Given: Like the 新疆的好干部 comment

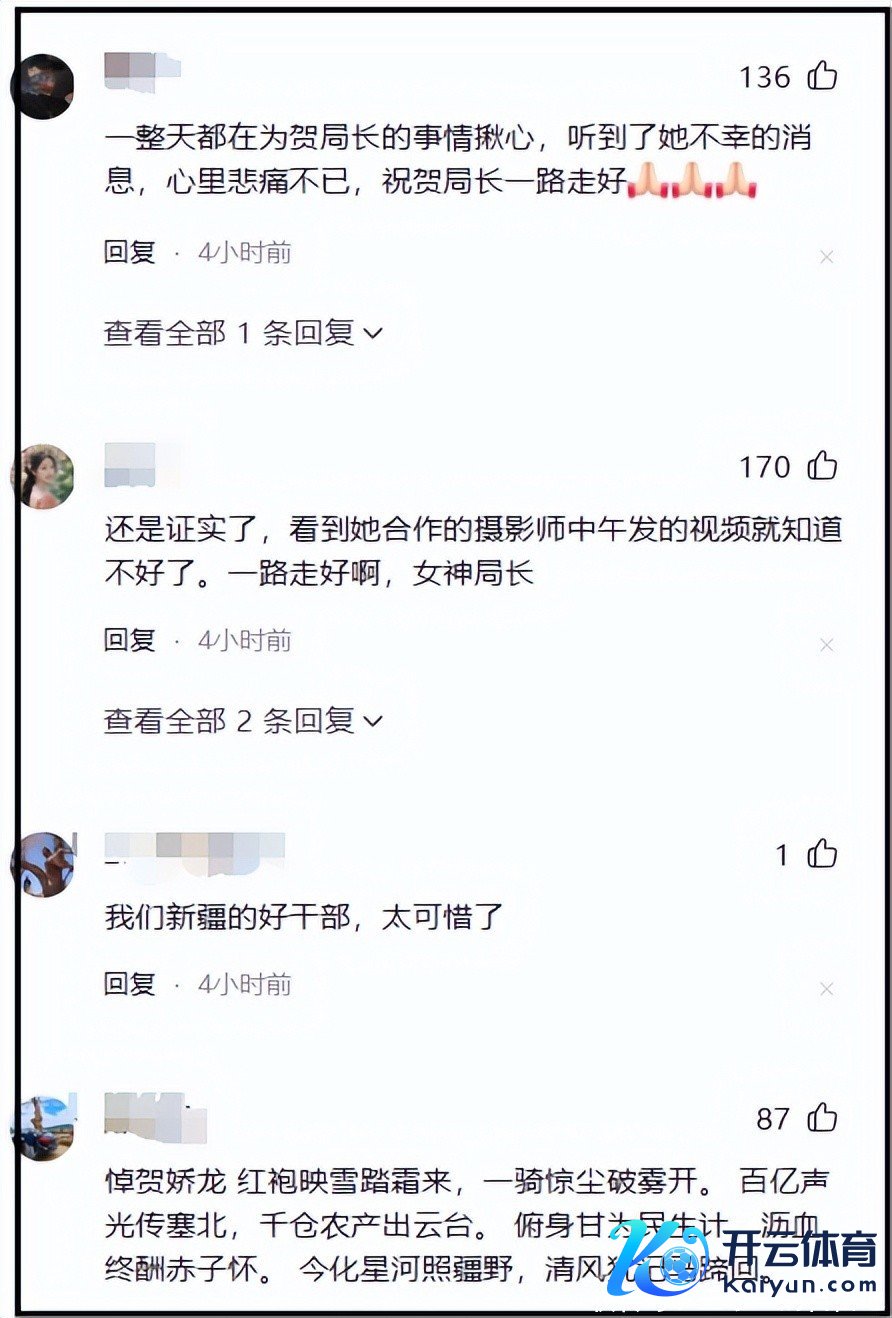Looking at the screenshot, I should tap(822, 854).
